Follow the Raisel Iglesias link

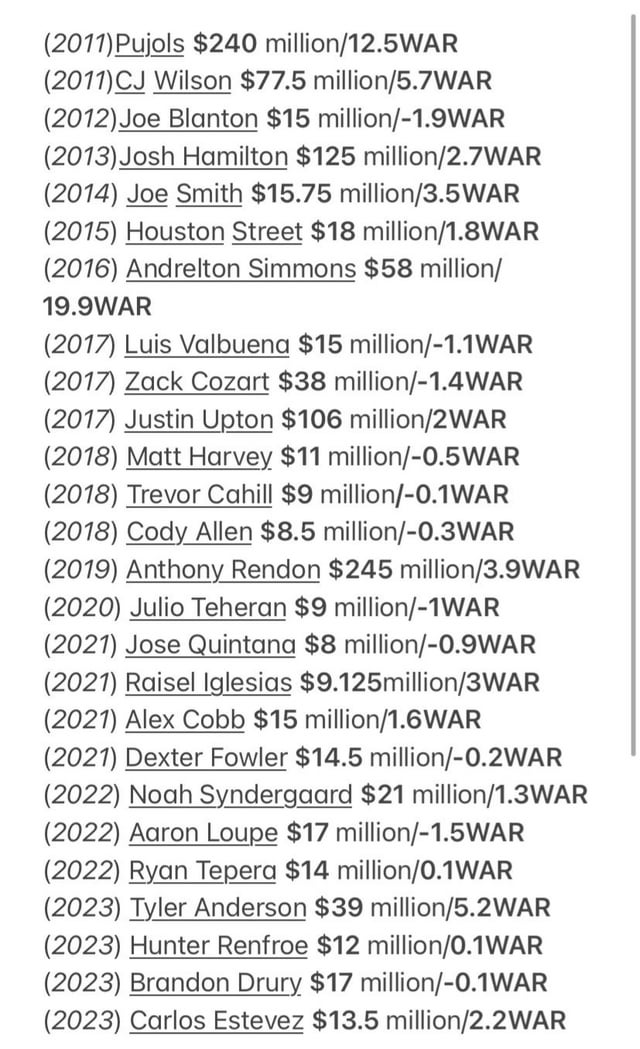tap(208, 682)
